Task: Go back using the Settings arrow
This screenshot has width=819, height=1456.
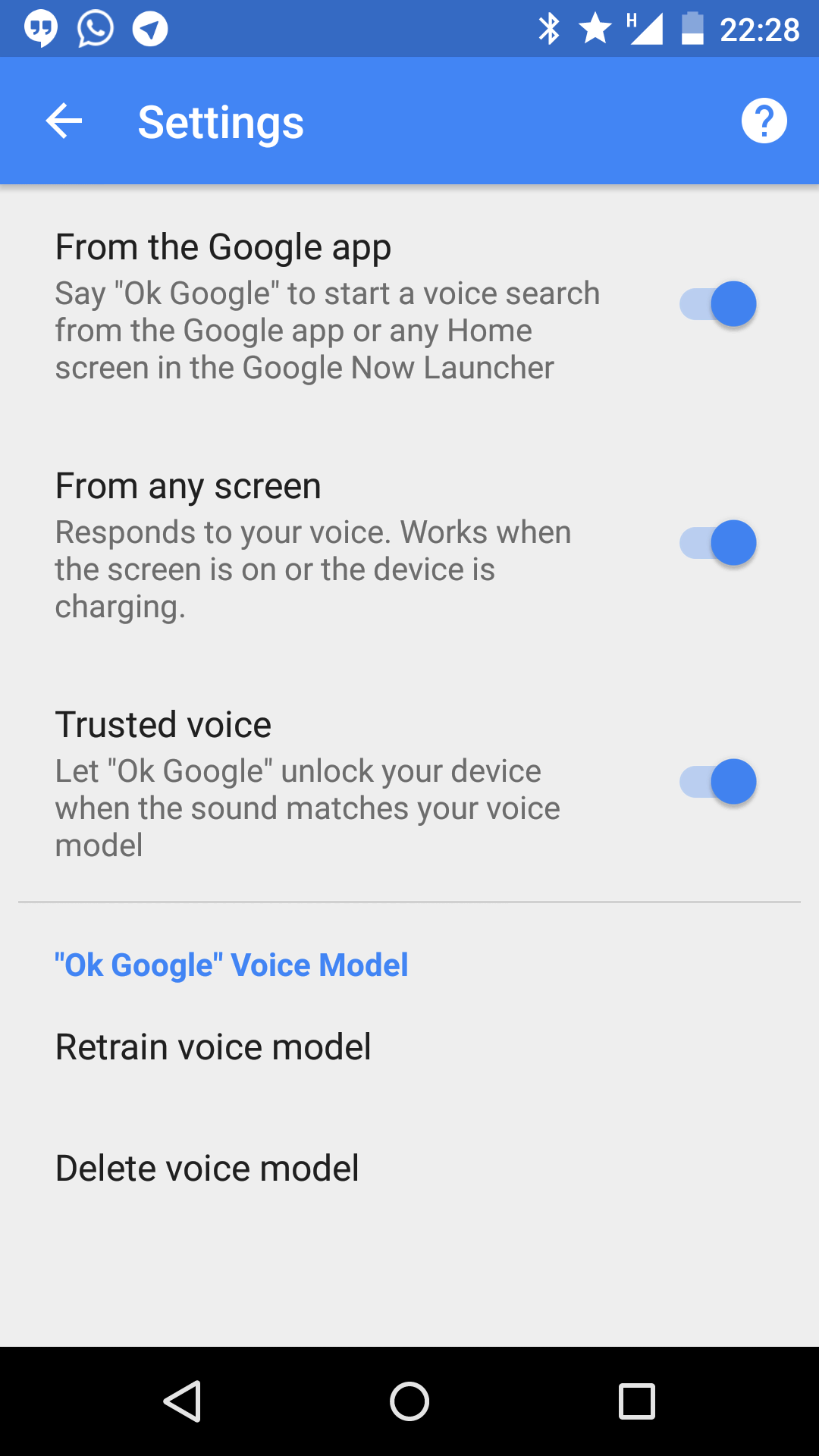Action: 64,121
